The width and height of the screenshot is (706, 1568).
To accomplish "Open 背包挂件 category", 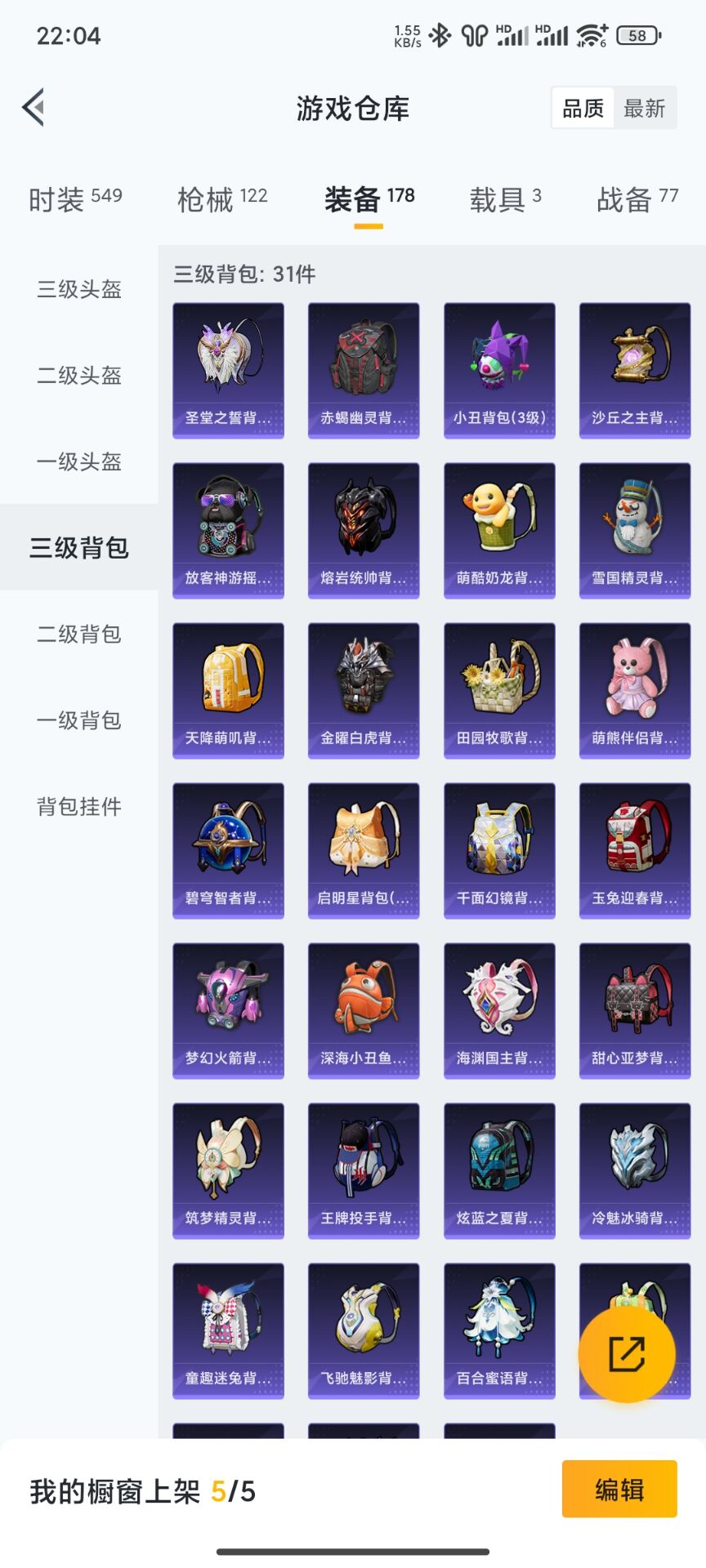I will [x=79, y=806].
